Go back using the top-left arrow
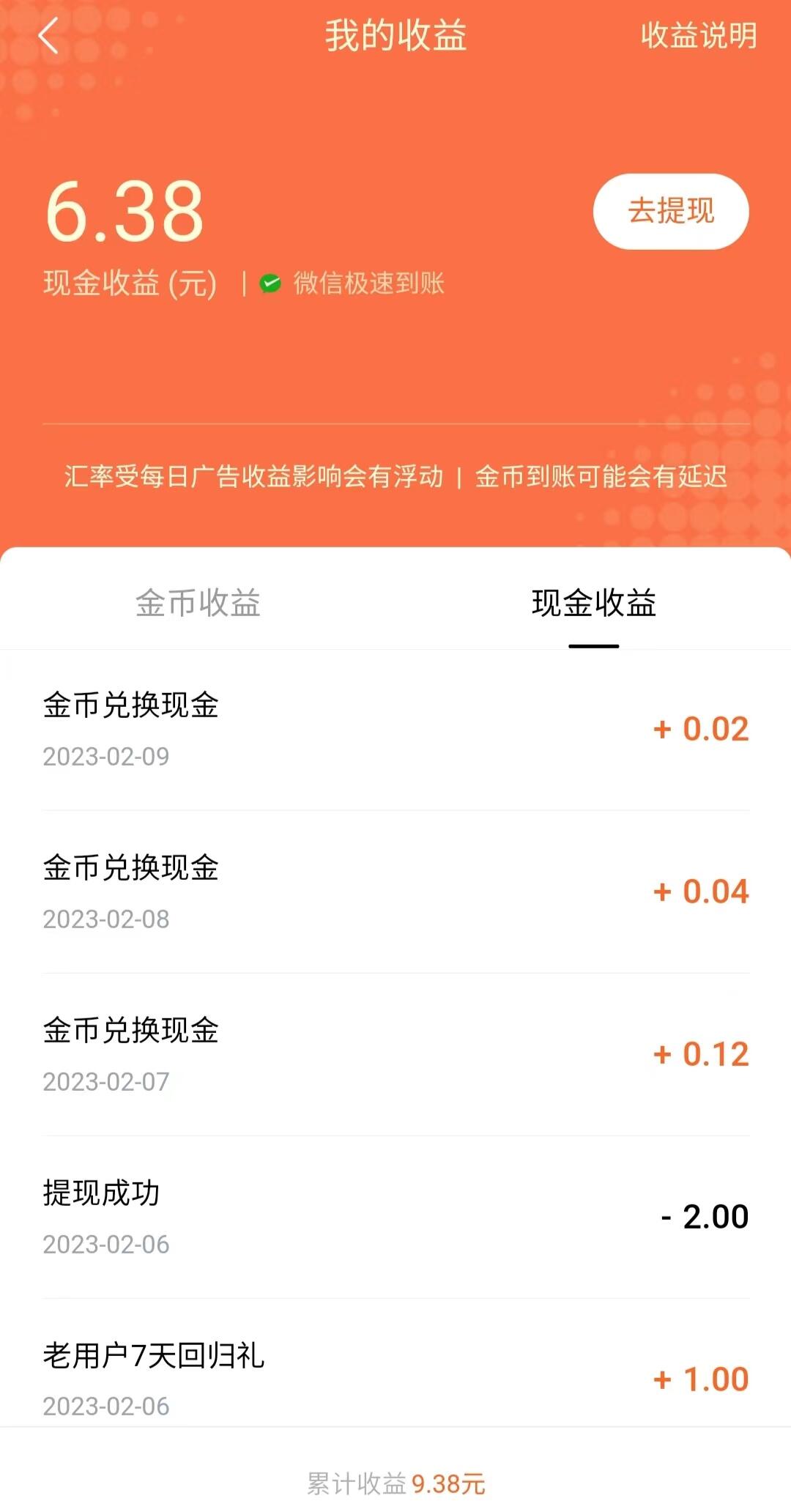 [x=48, y=37]
